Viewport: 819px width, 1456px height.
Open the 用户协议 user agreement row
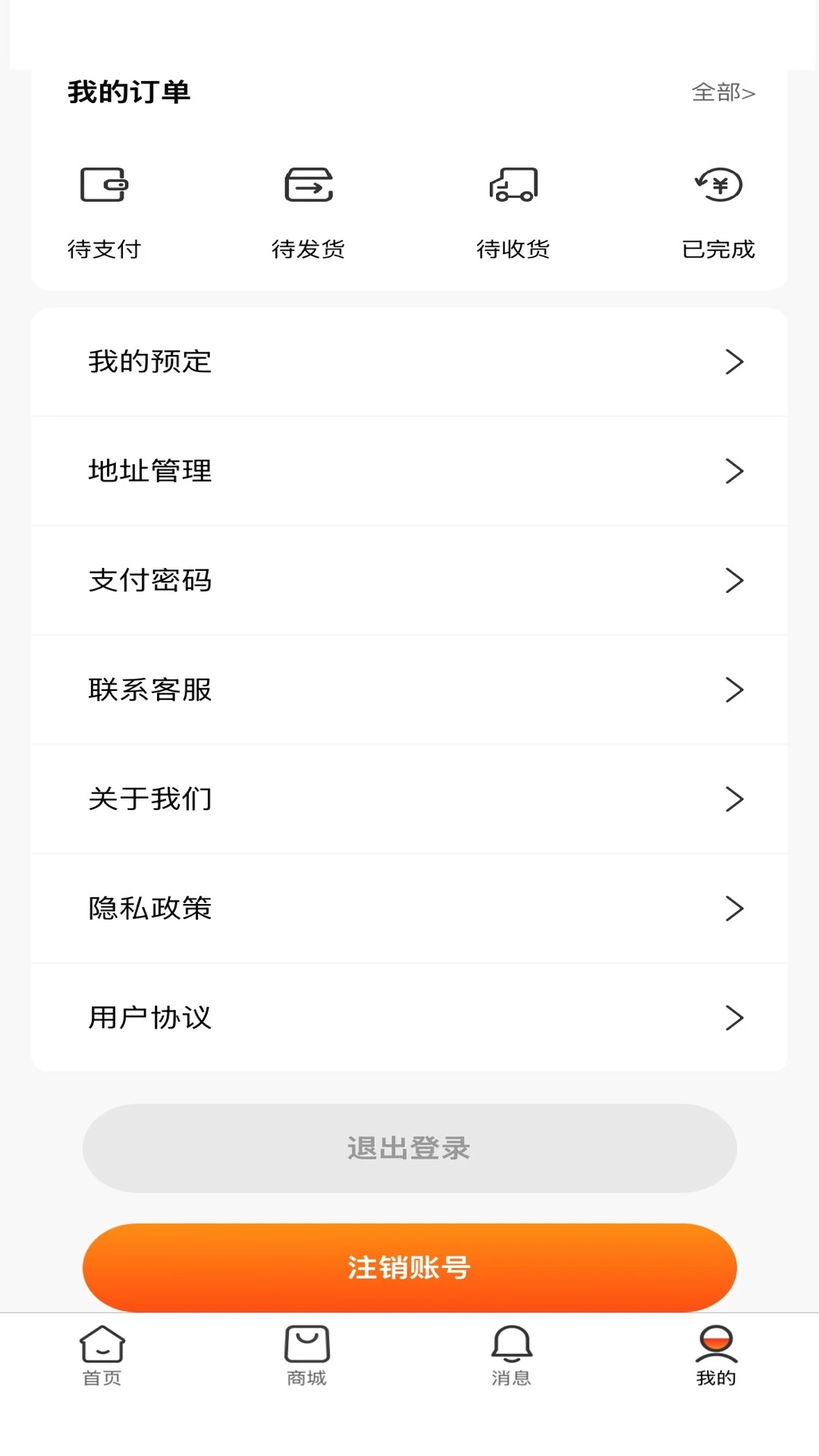pyautogui.click(x=409, y=1018)
